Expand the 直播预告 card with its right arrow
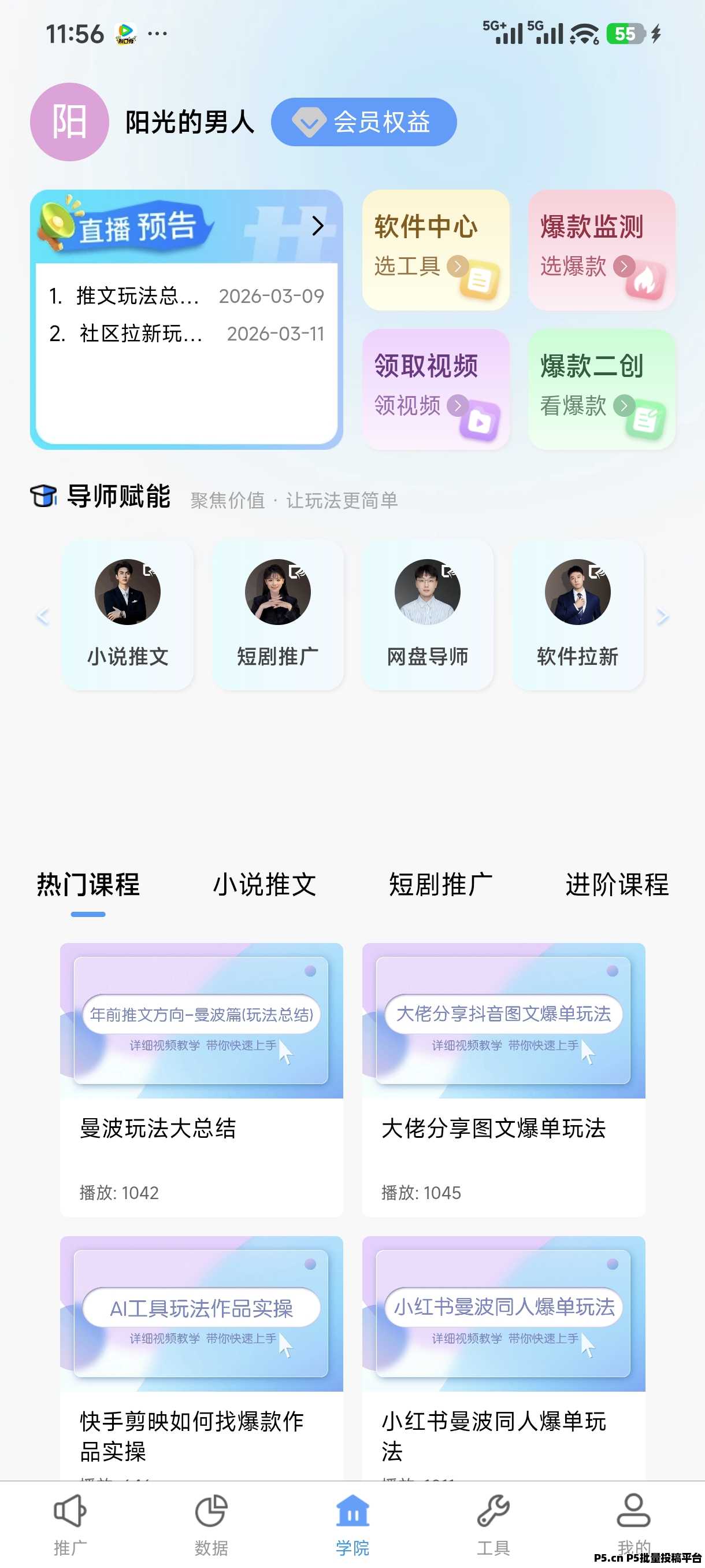Screen dimensions: 705x1568 [x=317, y=226]
